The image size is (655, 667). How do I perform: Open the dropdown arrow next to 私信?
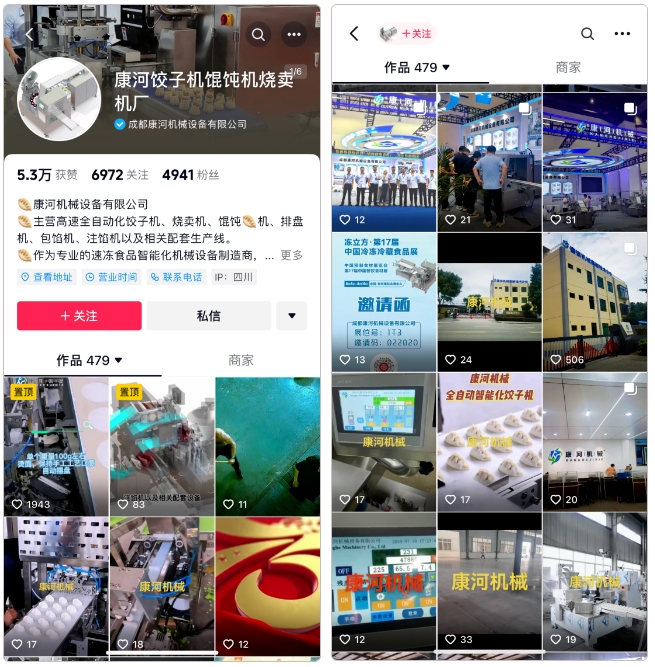click(x=291, y=316)
